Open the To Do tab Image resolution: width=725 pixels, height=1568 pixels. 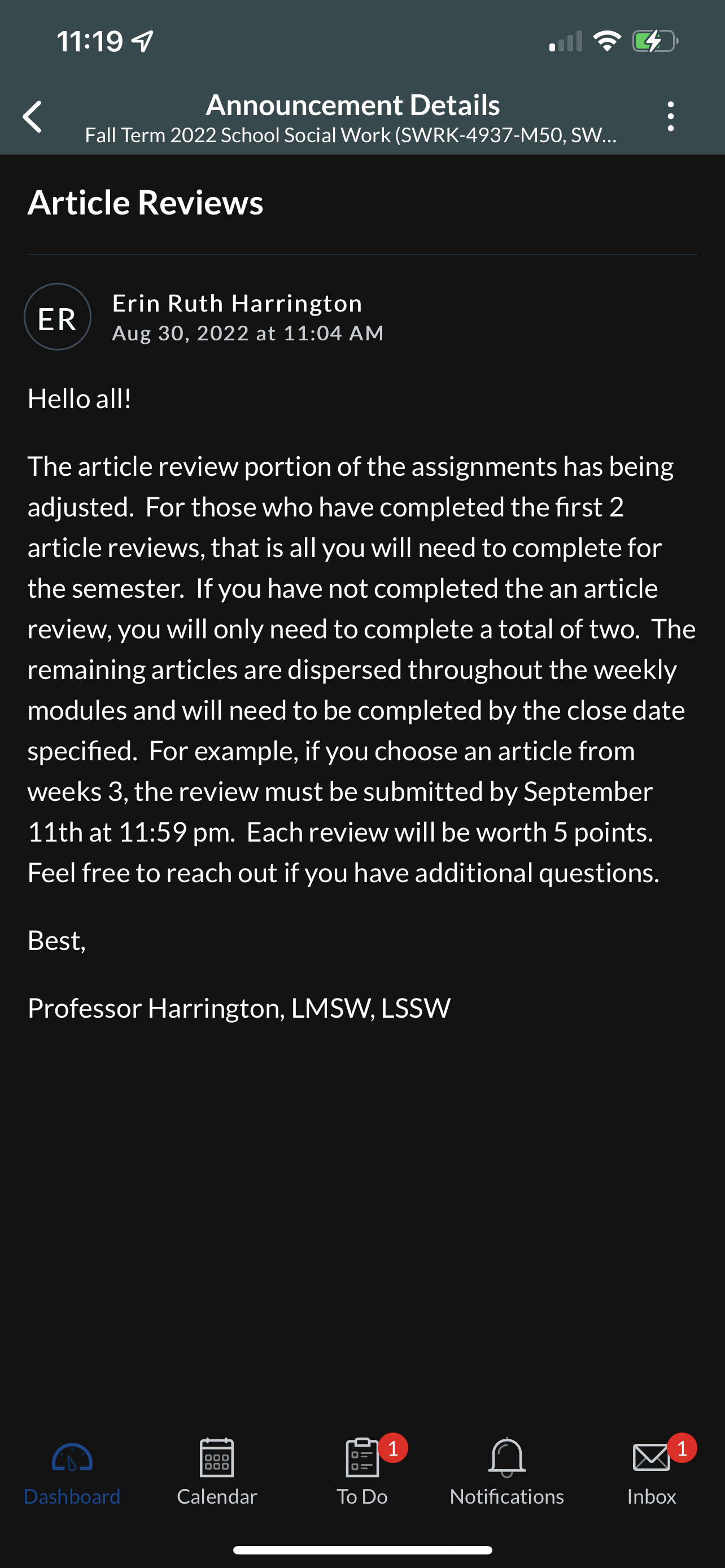coord(363,1473)
